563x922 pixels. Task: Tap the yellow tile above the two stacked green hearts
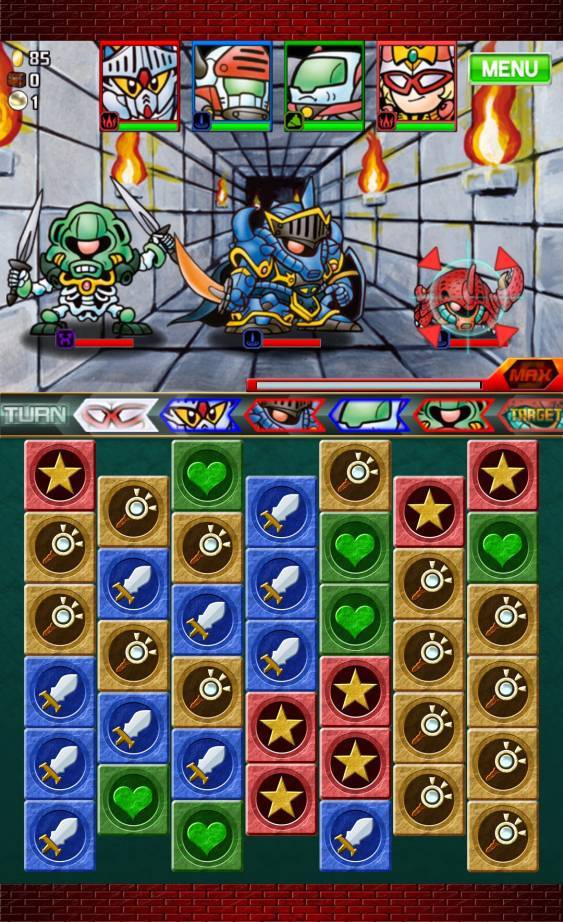pyautogui.click(x=355, y=476)
